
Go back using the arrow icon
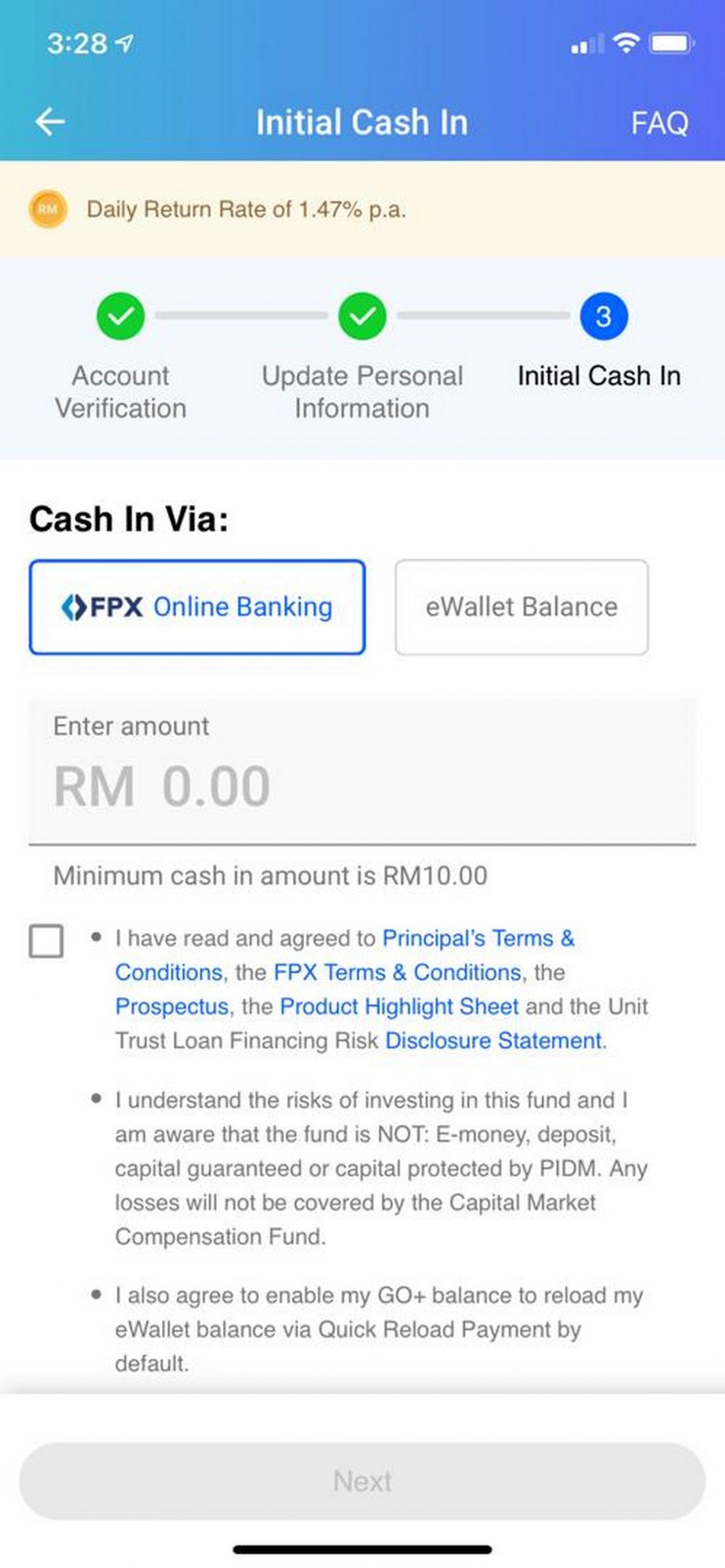(x=50, y=122)
